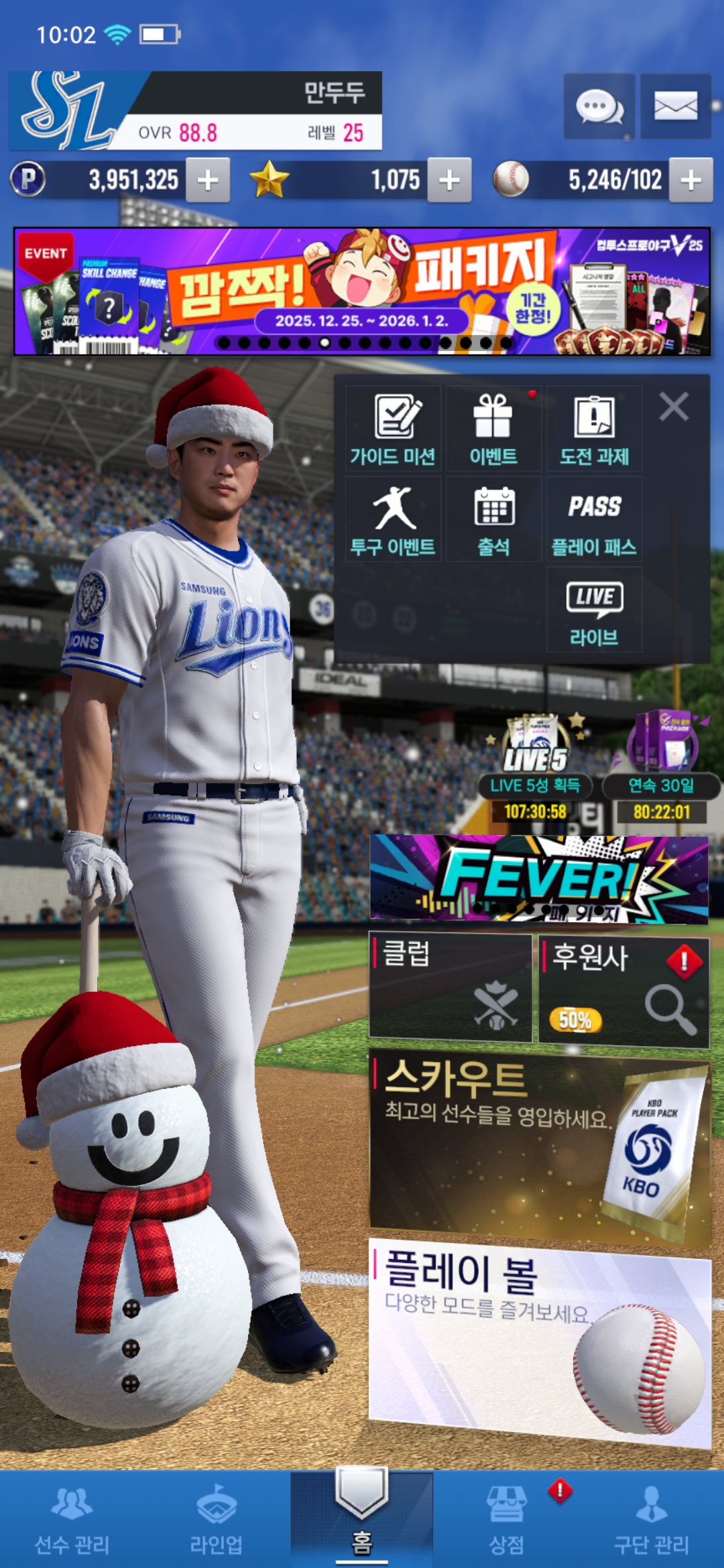
Task: Add more P points with plus button
Action: click(208, 180)
